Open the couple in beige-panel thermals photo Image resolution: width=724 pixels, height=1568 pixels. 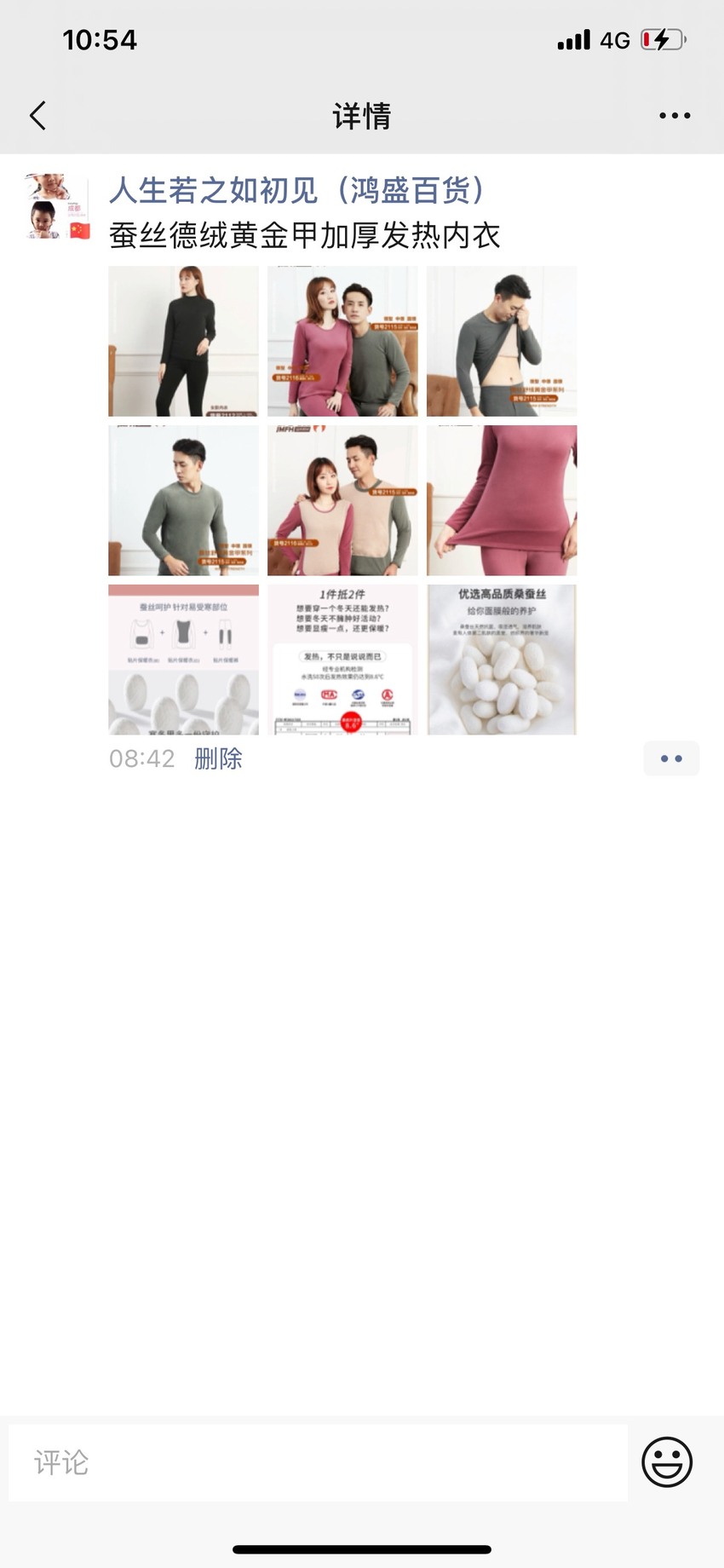[342, 500]
